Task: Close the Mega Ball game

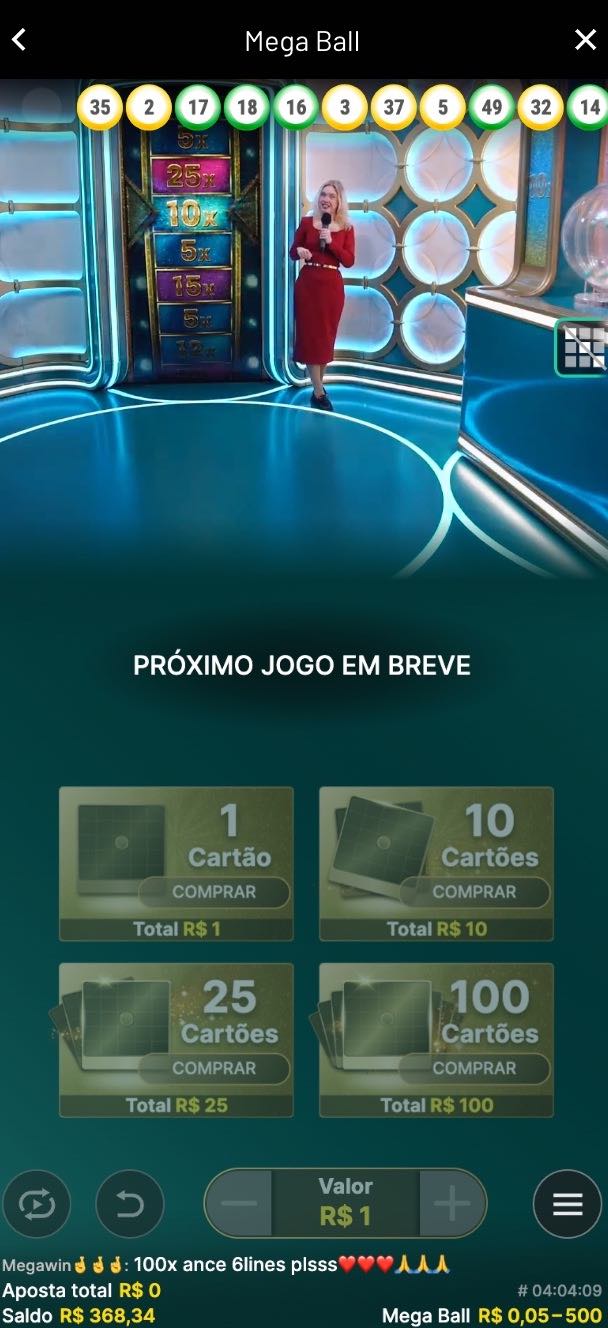Action: (585, 40)
